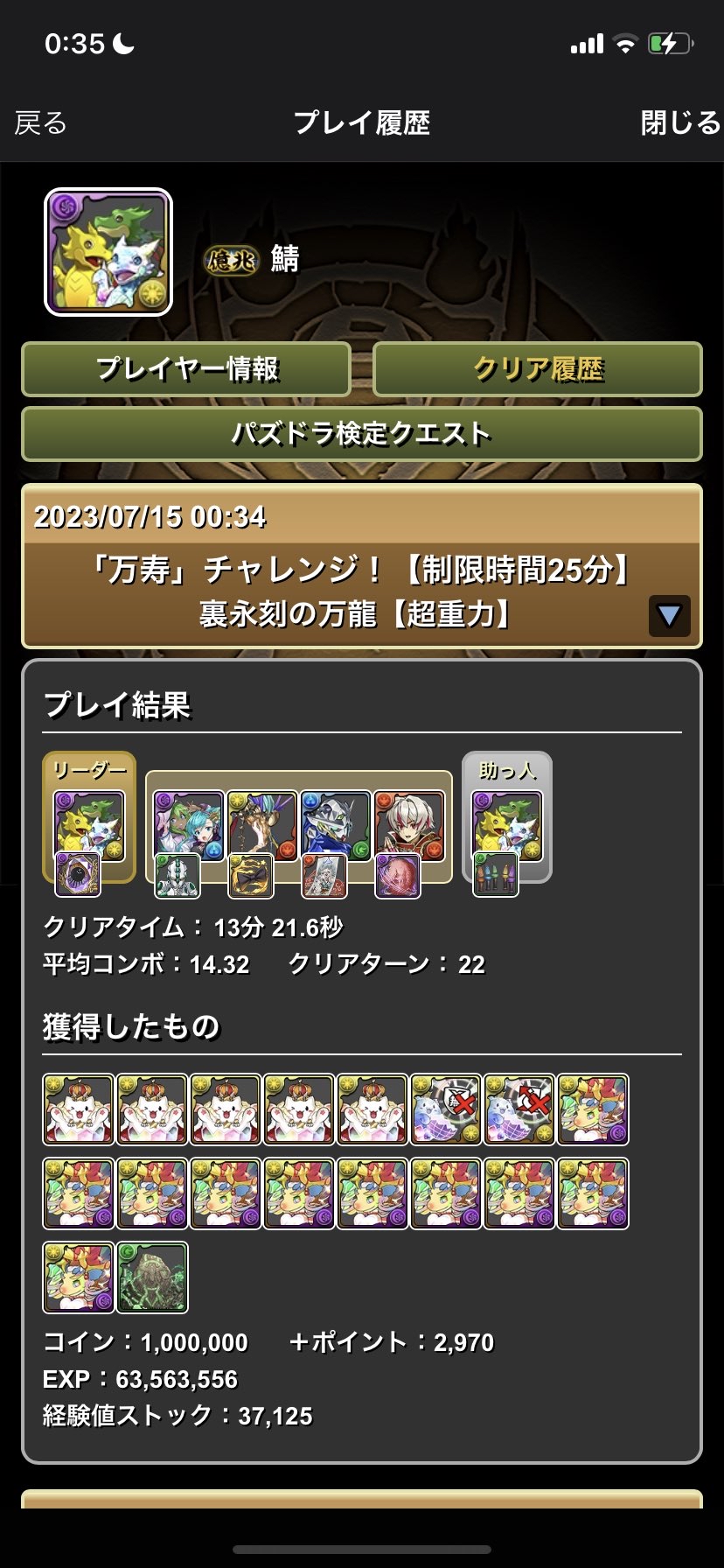Switch to クリア履歴

(538, 368)
